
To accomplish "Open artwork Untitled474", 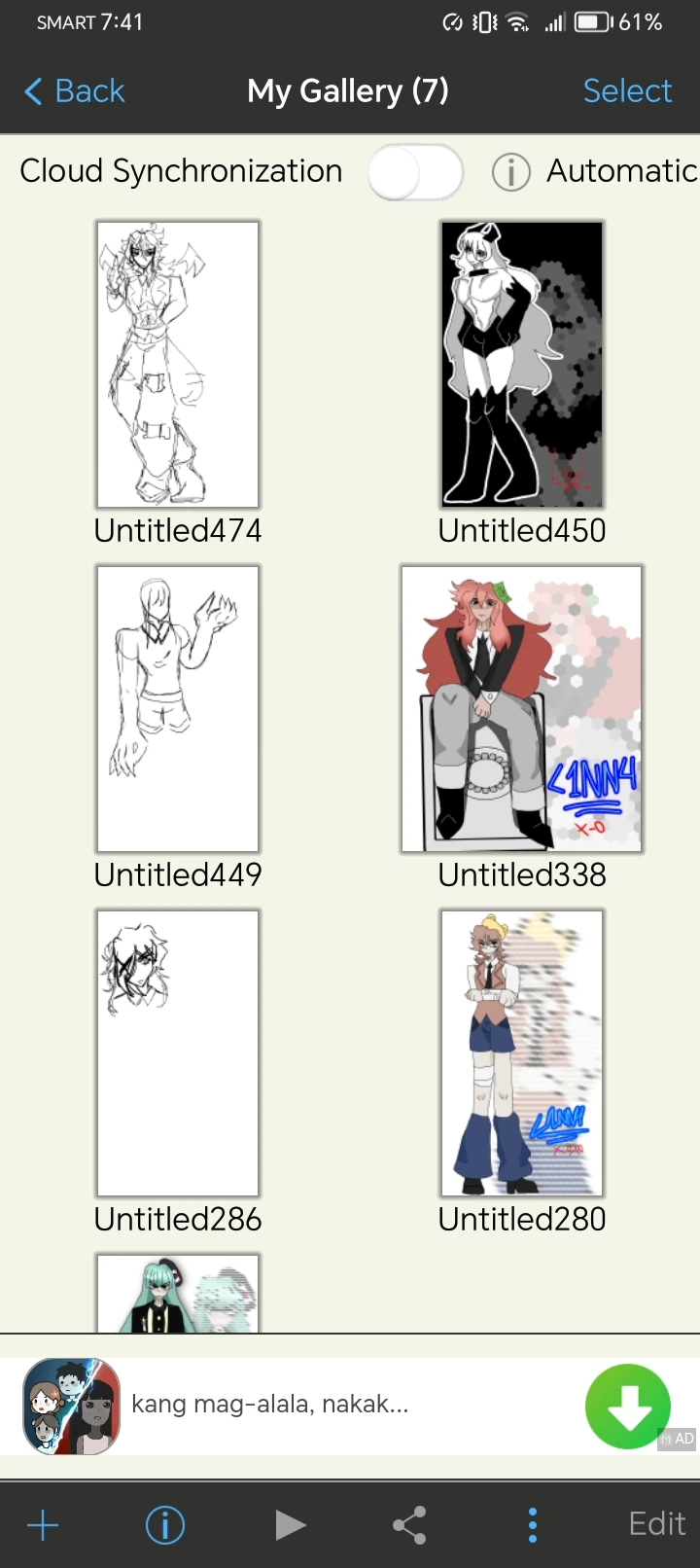I will [x=178, y=365].
